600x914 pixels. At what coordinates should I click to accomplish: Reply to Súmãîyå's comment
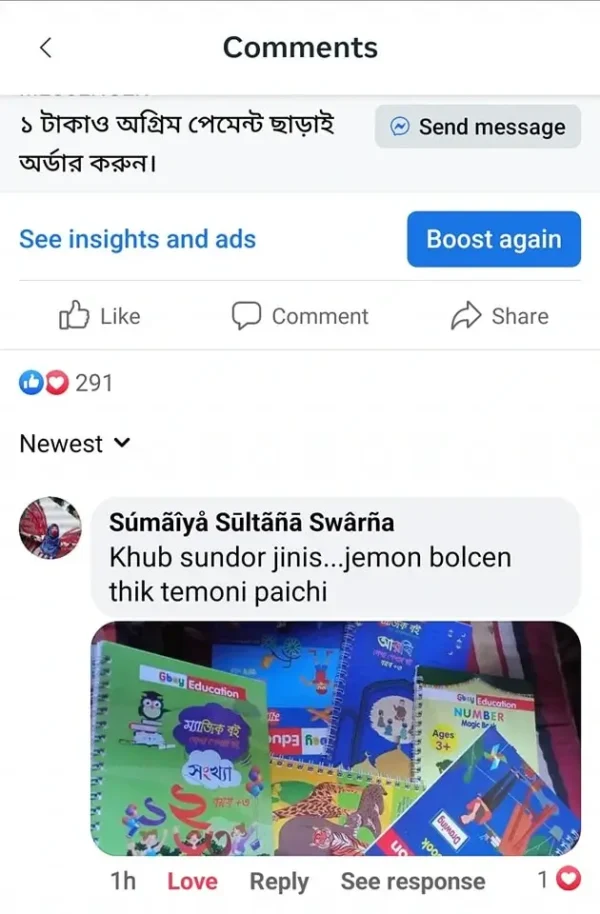[279, 882]
